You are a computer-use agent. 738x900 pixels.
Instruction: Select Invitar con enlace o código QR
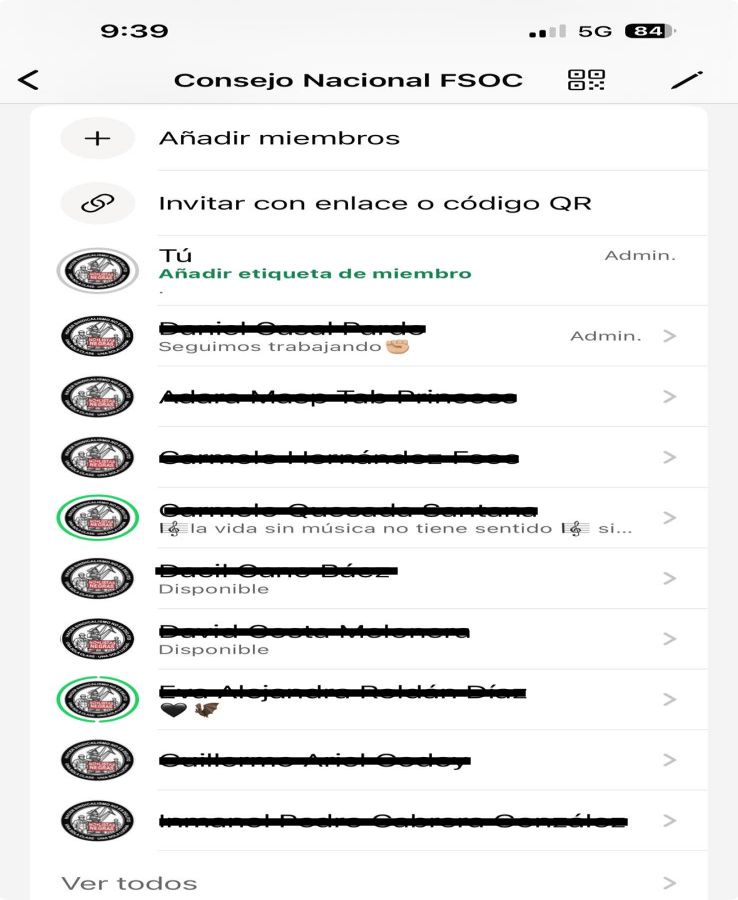[375, 203]
